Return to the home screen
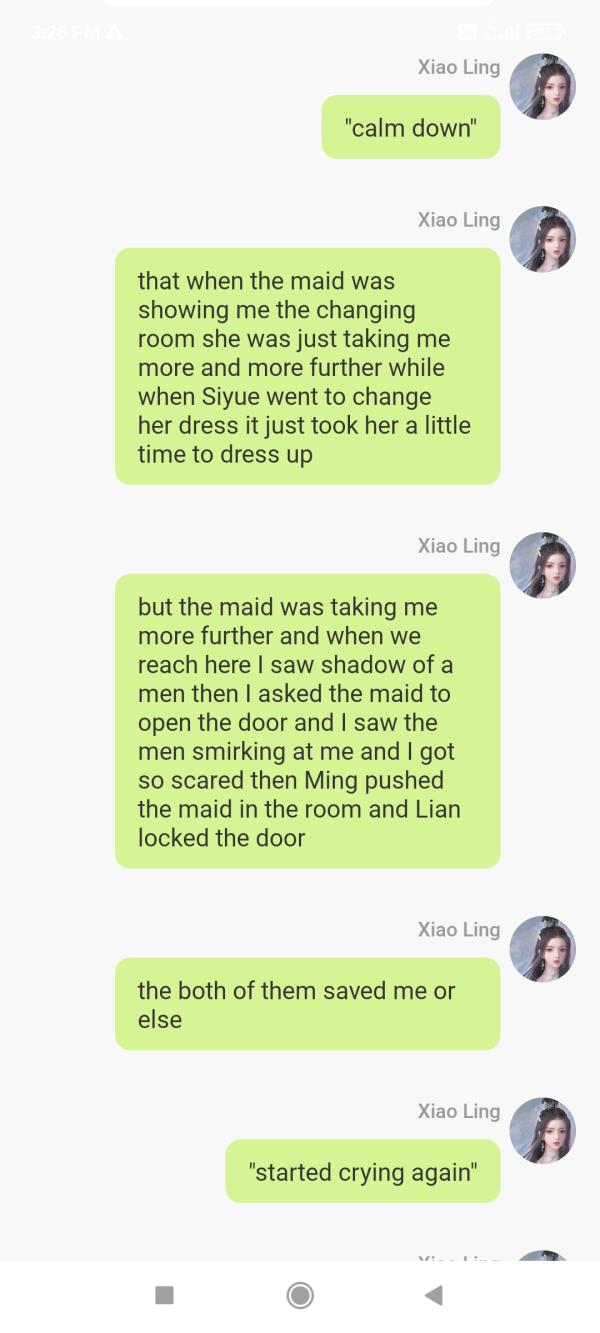This screenshot has height=1333, width=600. pyautogui.click(x=299, y=1295)
